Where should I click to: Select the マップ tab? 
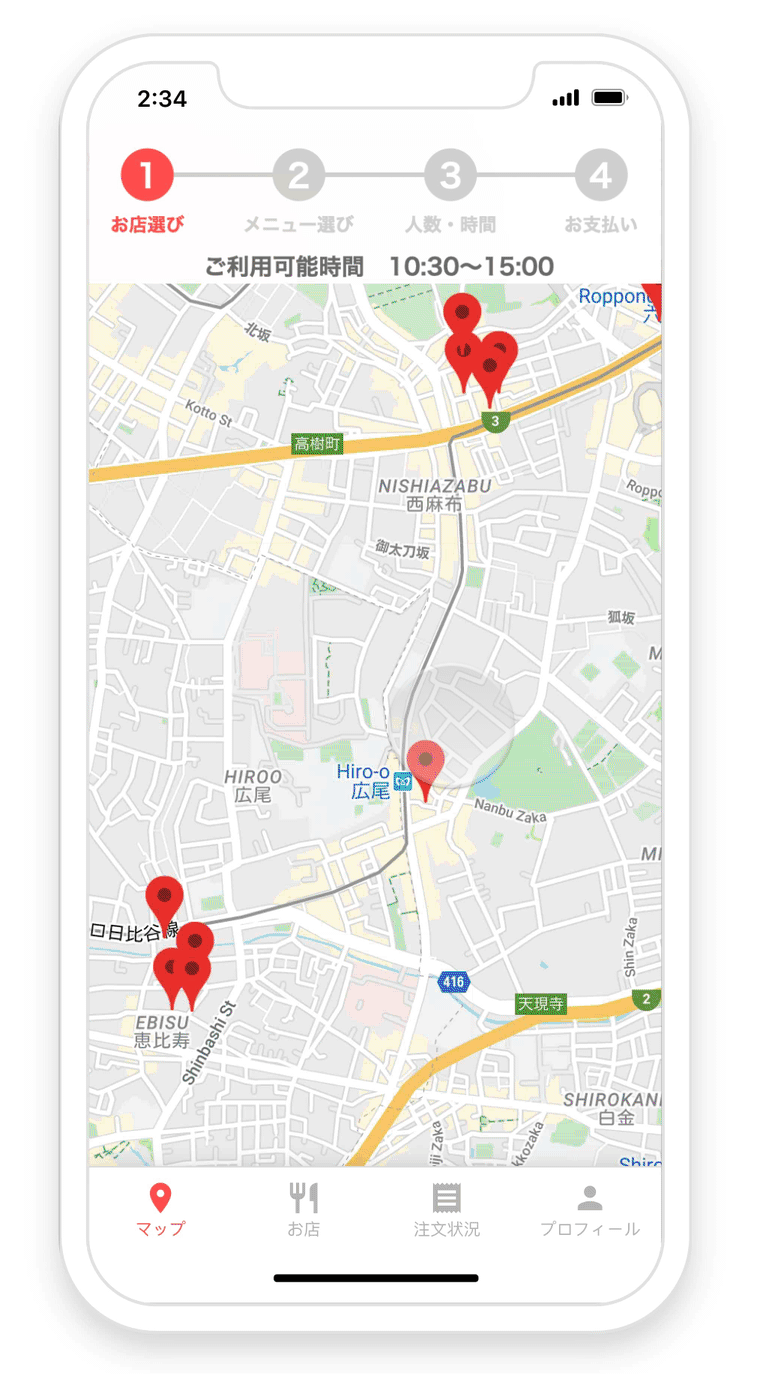click(160, 1209)
